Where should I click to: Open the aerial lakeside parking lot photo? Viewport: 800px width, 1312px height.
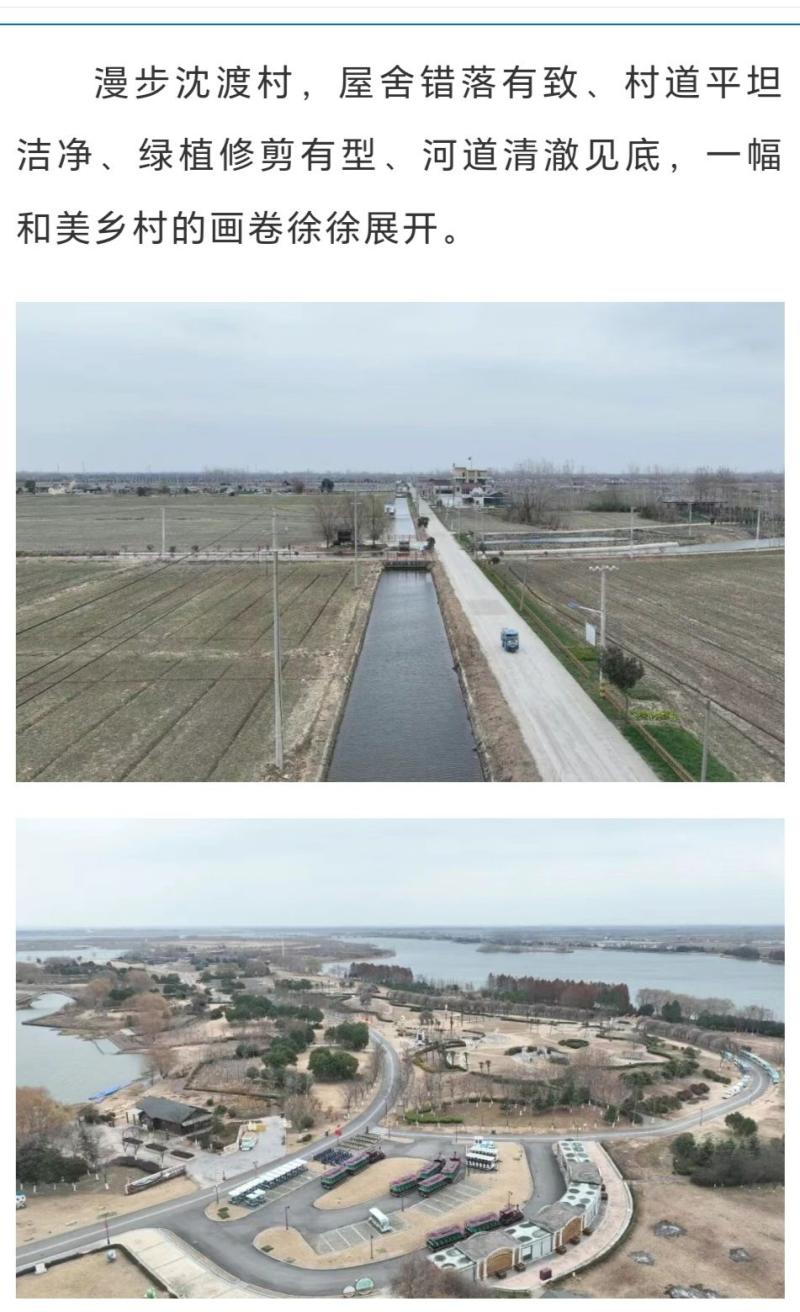(x=400, y=1057)
